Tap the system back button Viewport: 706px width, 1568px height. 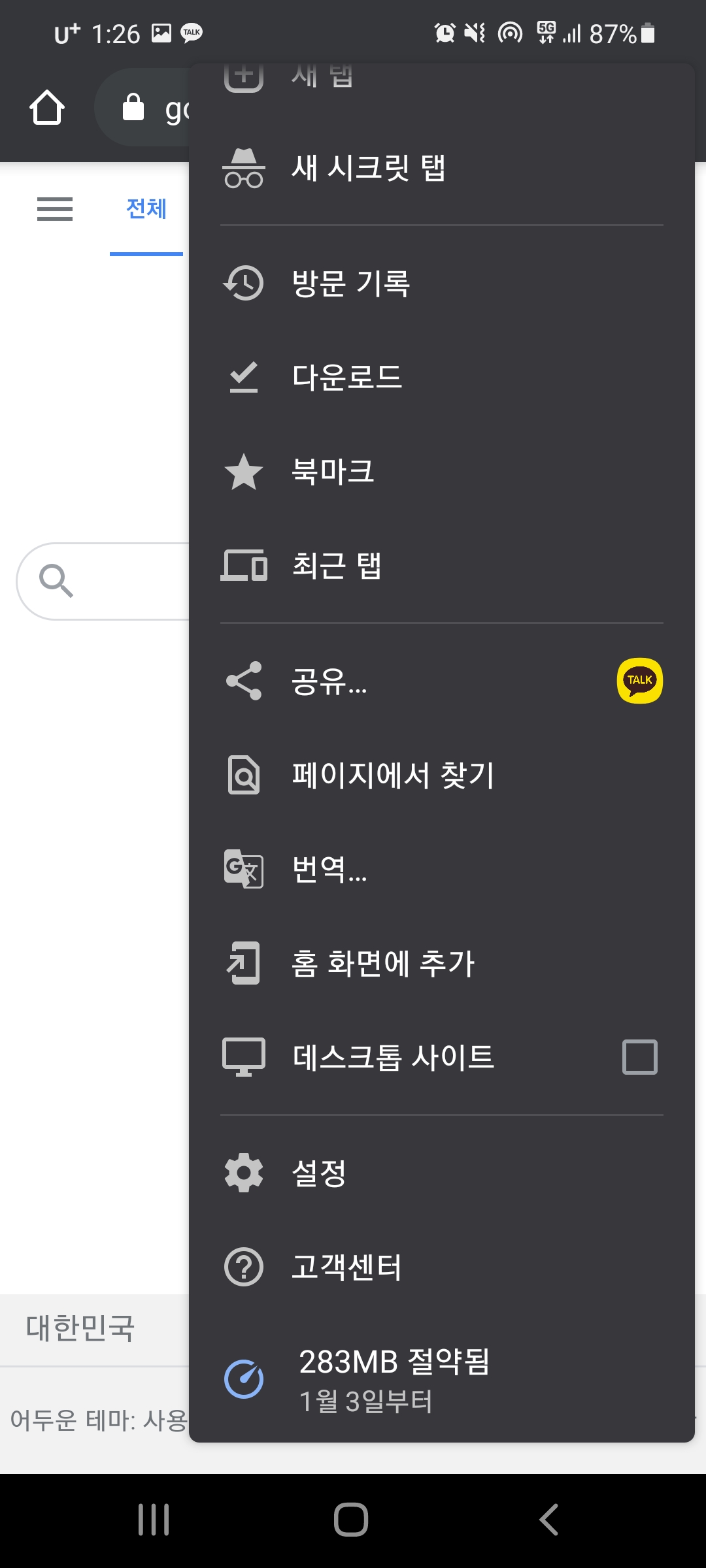click(549, 1520)
